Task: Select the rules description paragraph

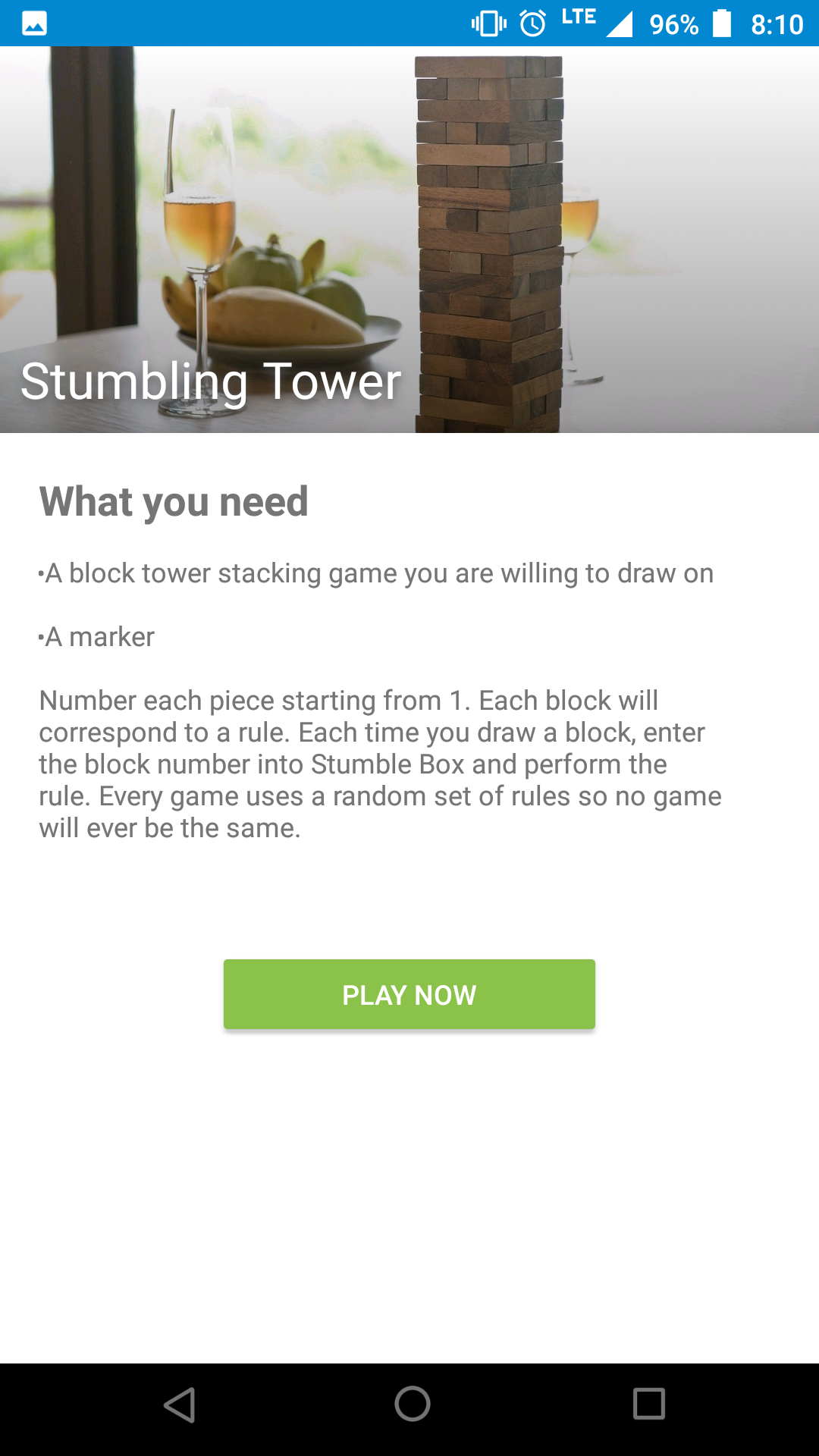Action: [x=379, y=764]
